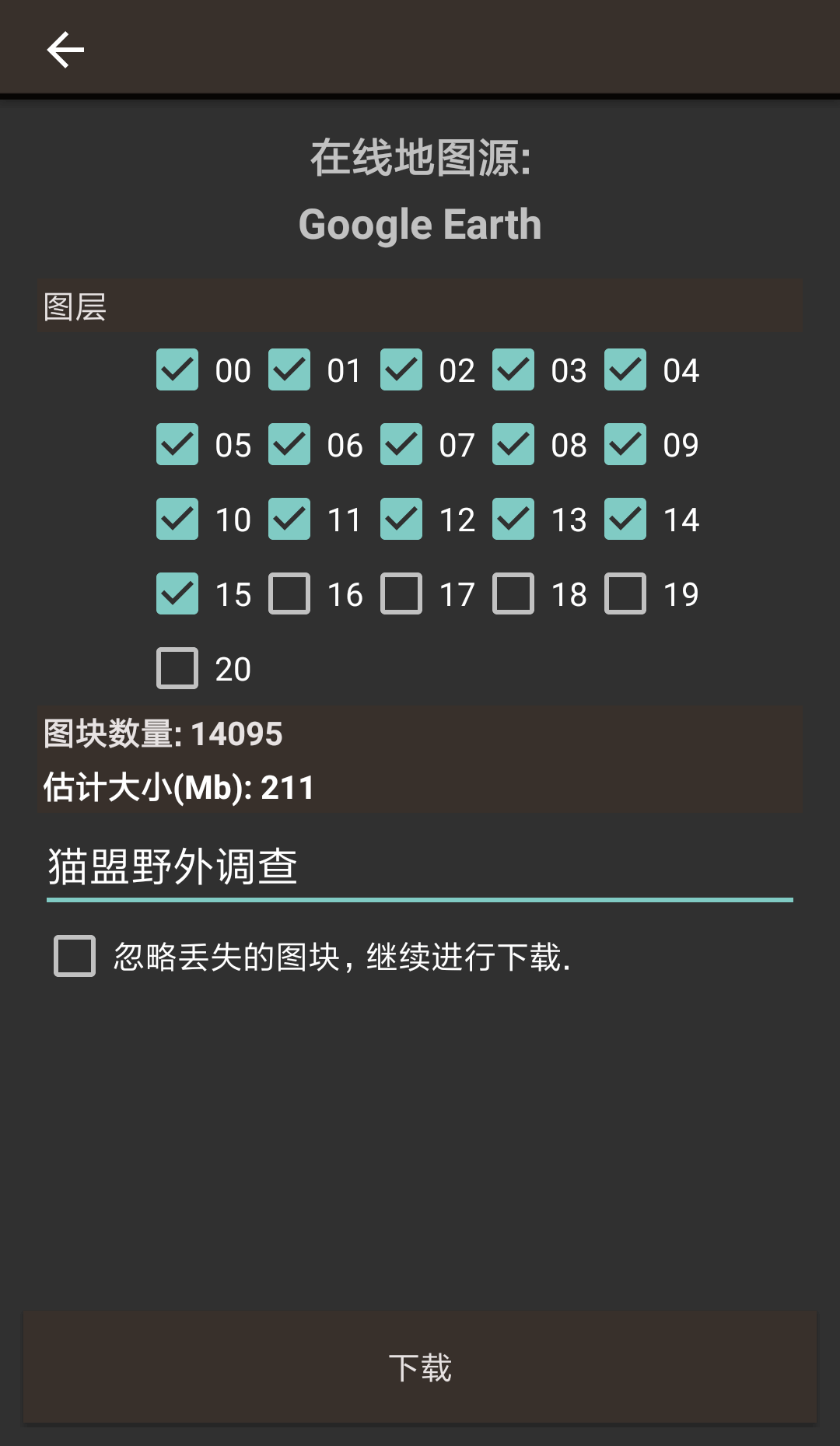
Task: Deselect layer 10
Action: (177, 519)
